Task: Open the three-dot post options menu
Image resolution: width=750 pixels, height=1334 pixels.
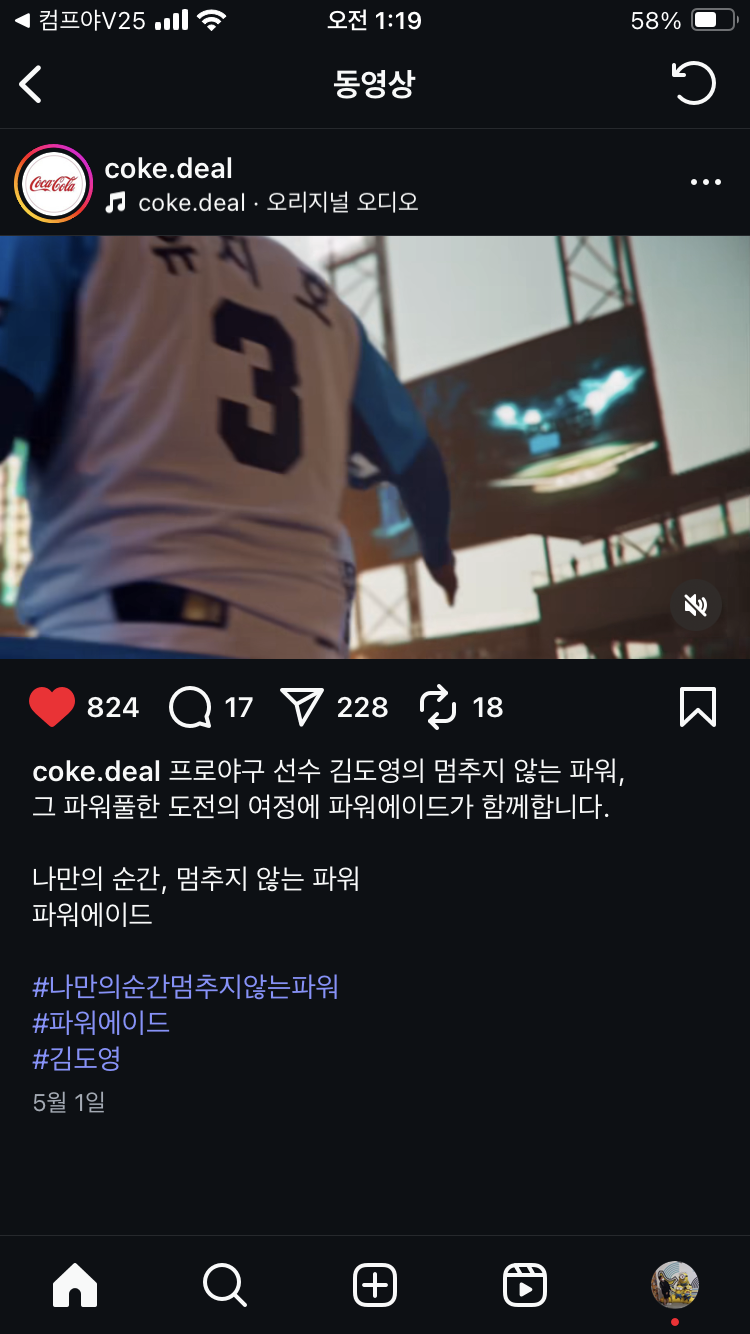Action: pyautogui.click(x=705, y=183)
